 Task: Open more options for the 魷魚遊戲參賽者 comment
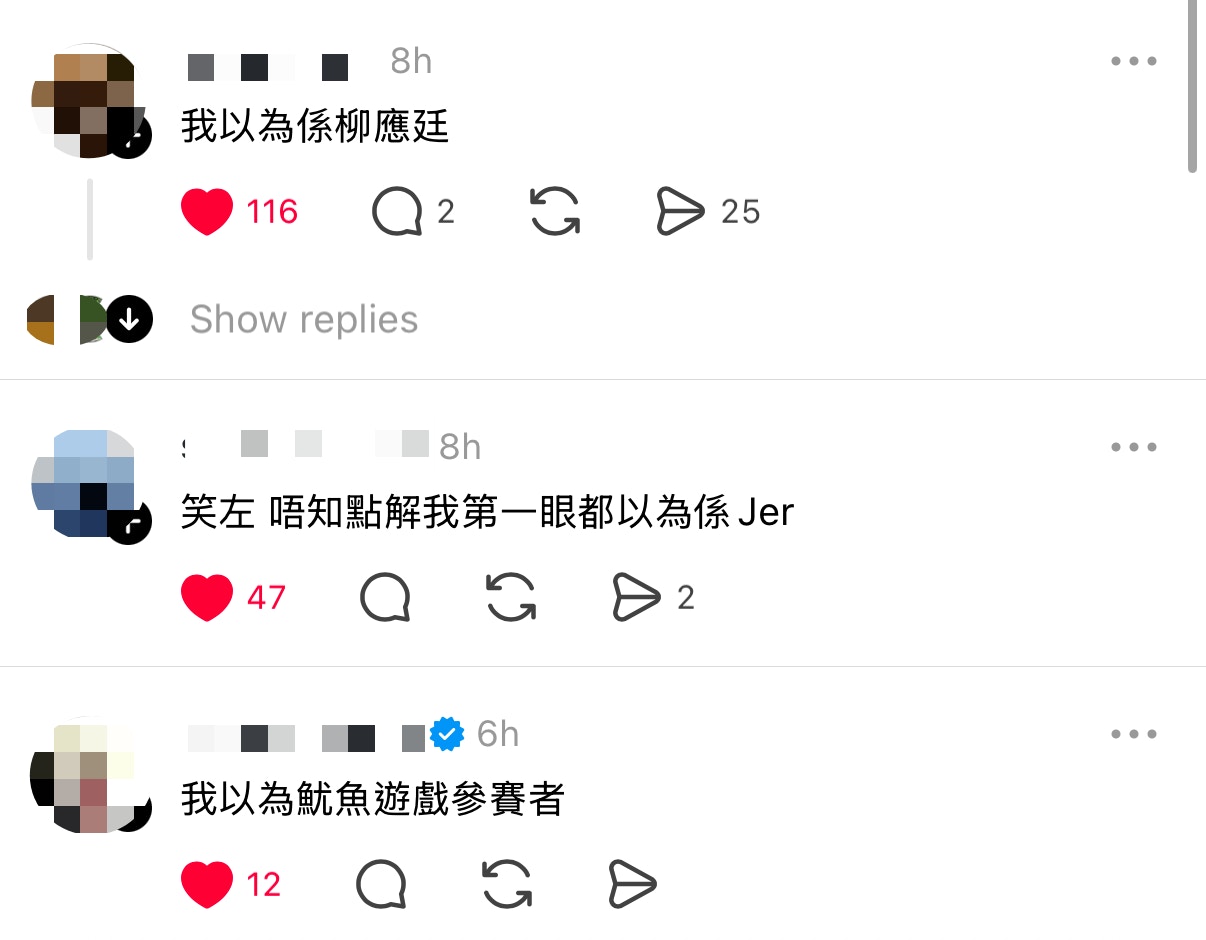point(1134,735)
